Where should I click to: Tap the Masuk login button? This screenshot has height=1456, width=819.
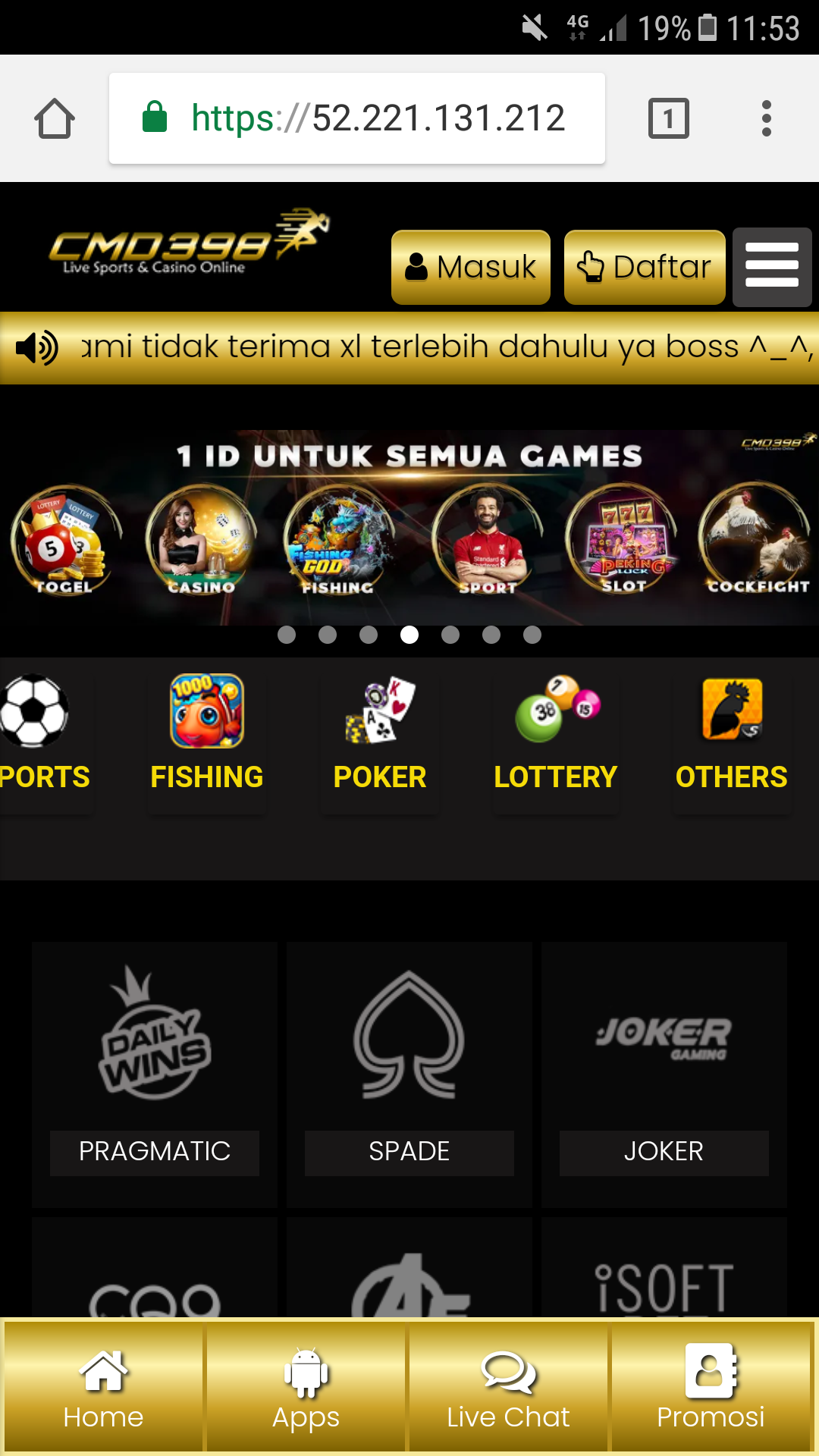pos(471,267)
